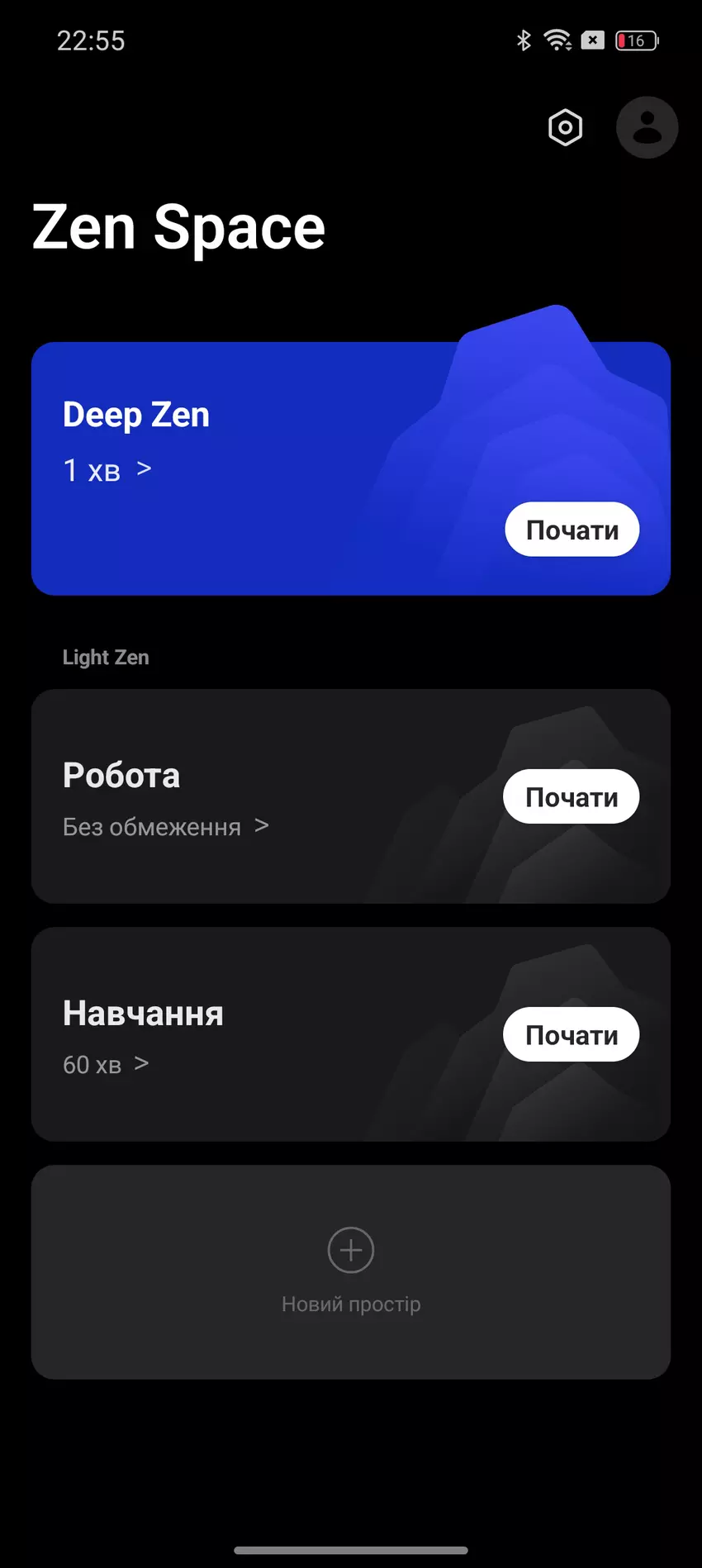702x1568 pixels.
Task: Start the Робота space
Action: (x=571, y=797)
